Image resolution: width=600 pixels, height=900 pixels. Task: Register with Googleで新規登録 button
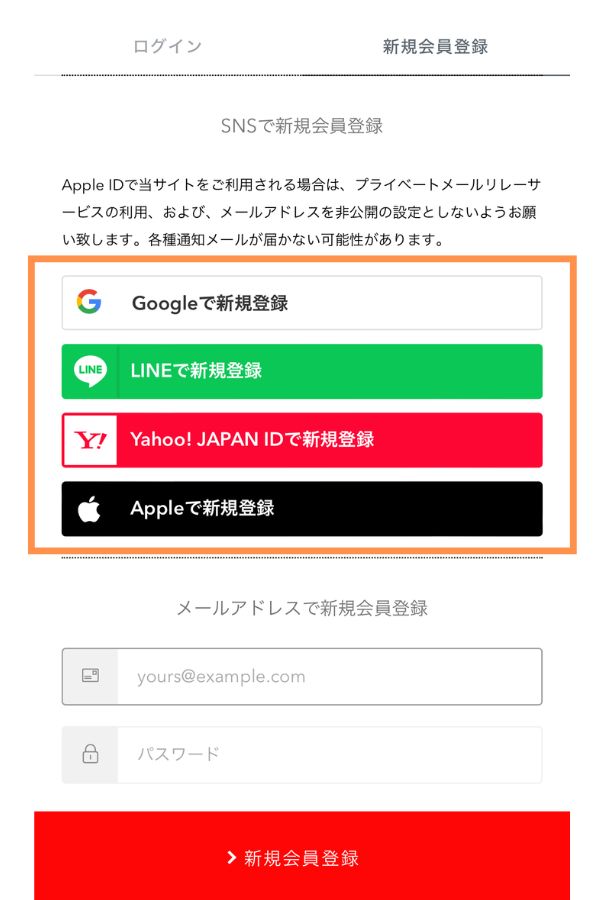tap(302, 303)
